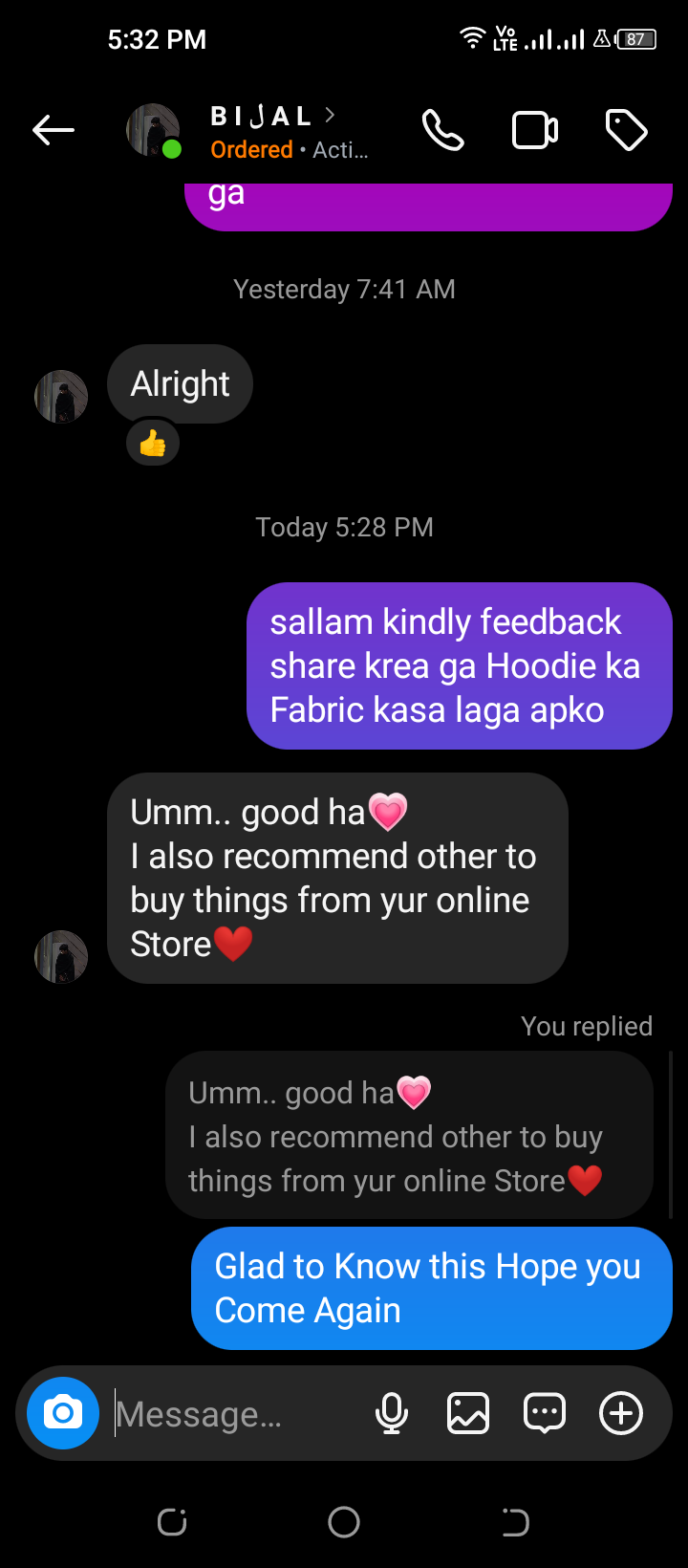
Task: Focus the Message text field
Action: tap(229, 1413)
